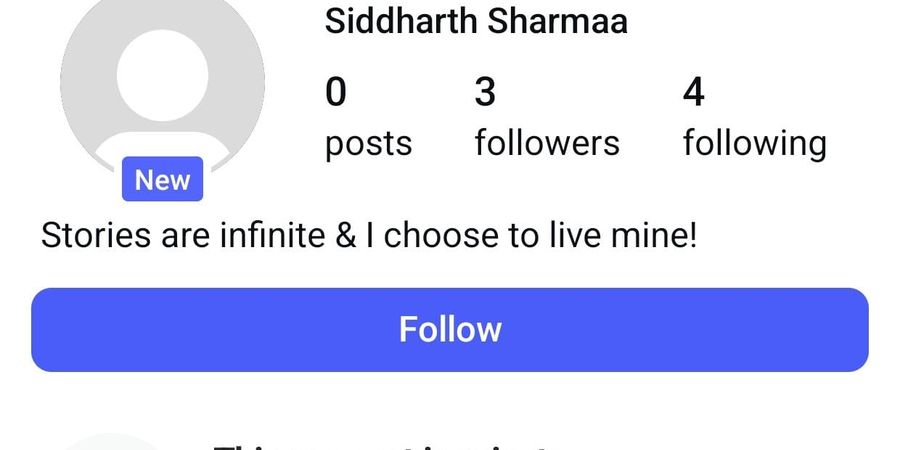Image resolution: width=900 pixels, height=450 pixels.
Task: Open the following list
Action: [x=754, y=120]
